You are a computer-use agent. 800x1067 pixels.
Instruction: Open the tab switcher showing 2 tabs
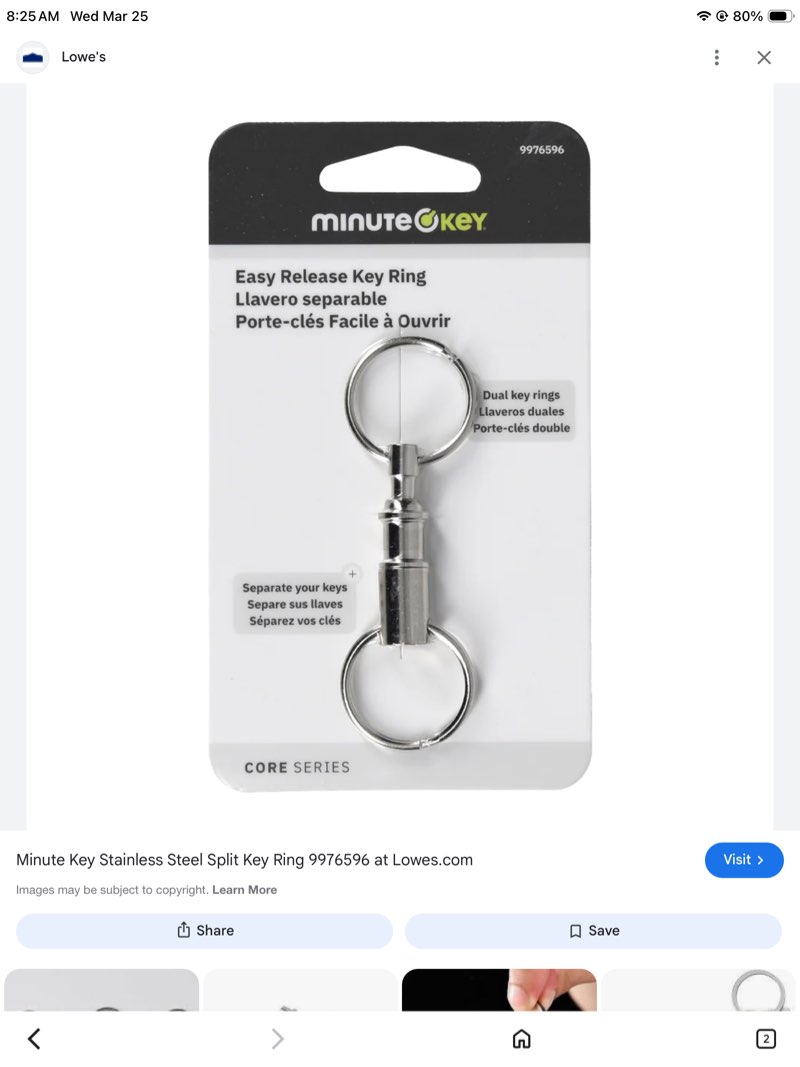[765, 1039]
